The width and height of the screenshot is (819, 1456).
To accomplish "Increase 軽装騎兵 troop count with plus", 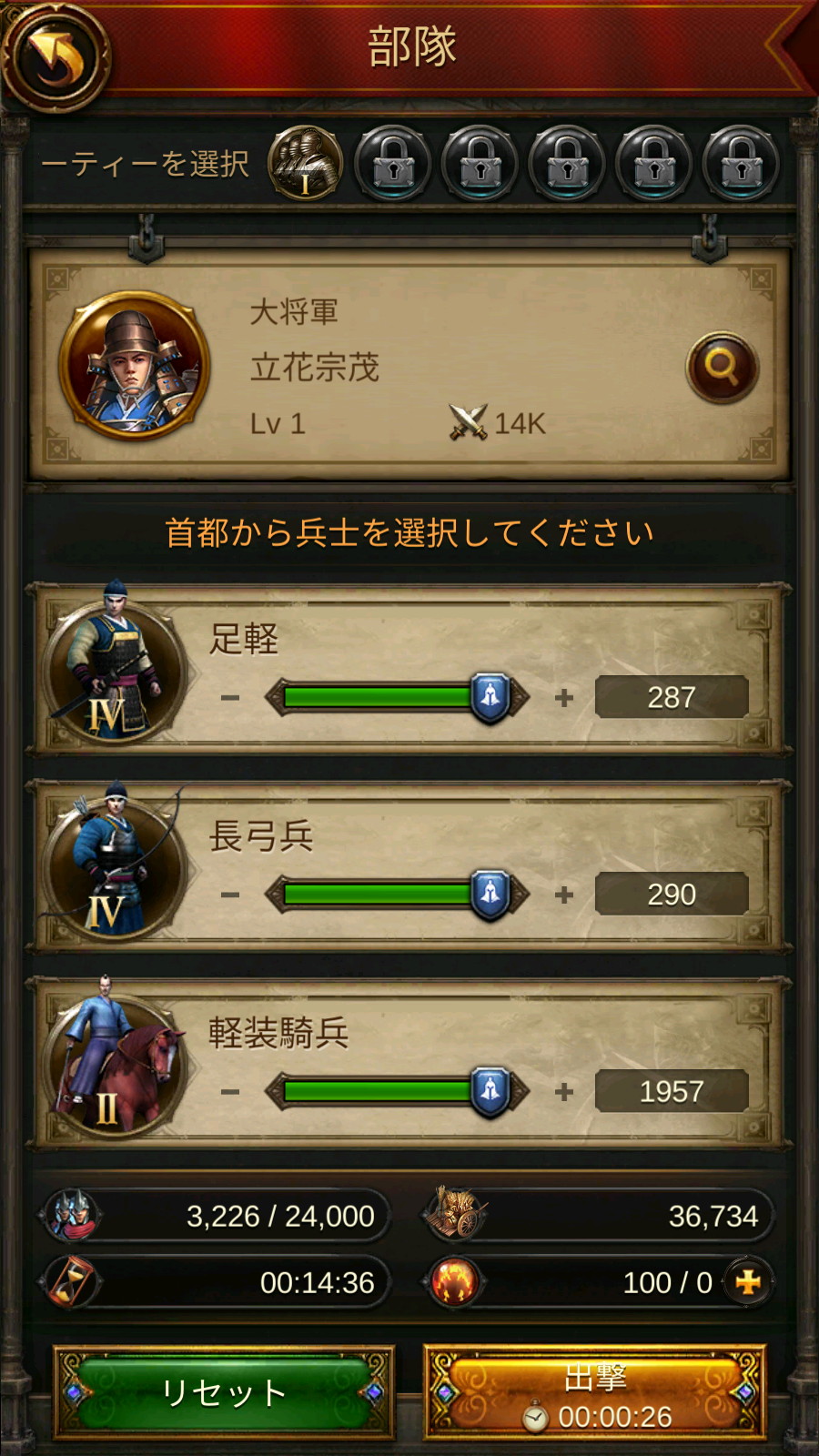I will [564, 1091].
